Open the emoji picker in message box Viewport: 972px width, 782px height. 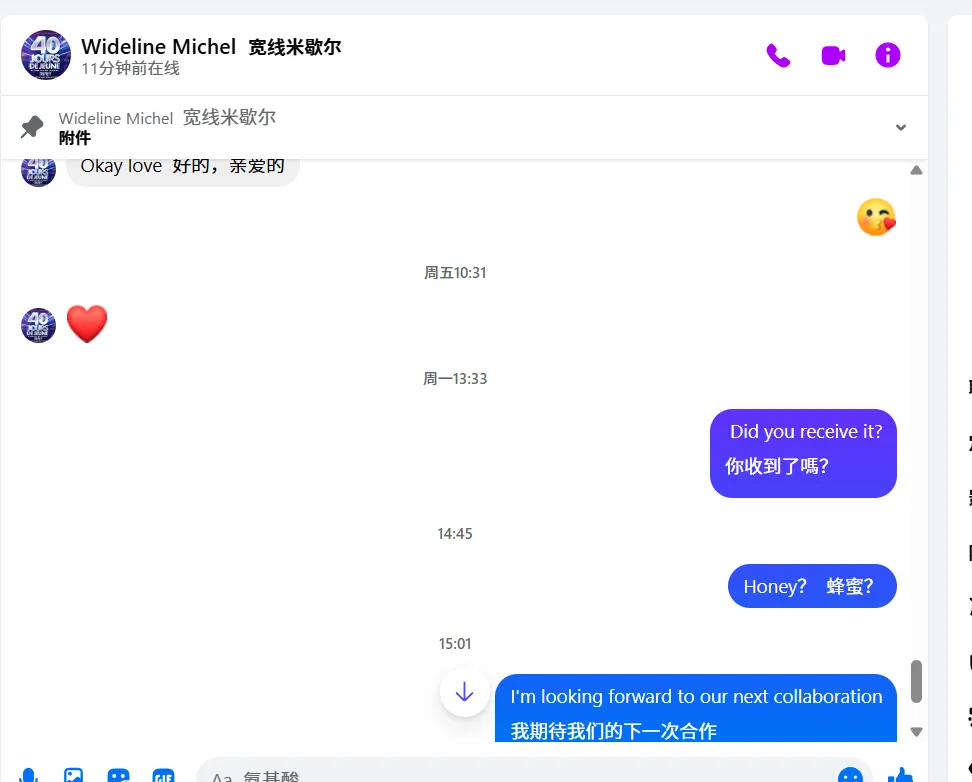pos(850,775)
